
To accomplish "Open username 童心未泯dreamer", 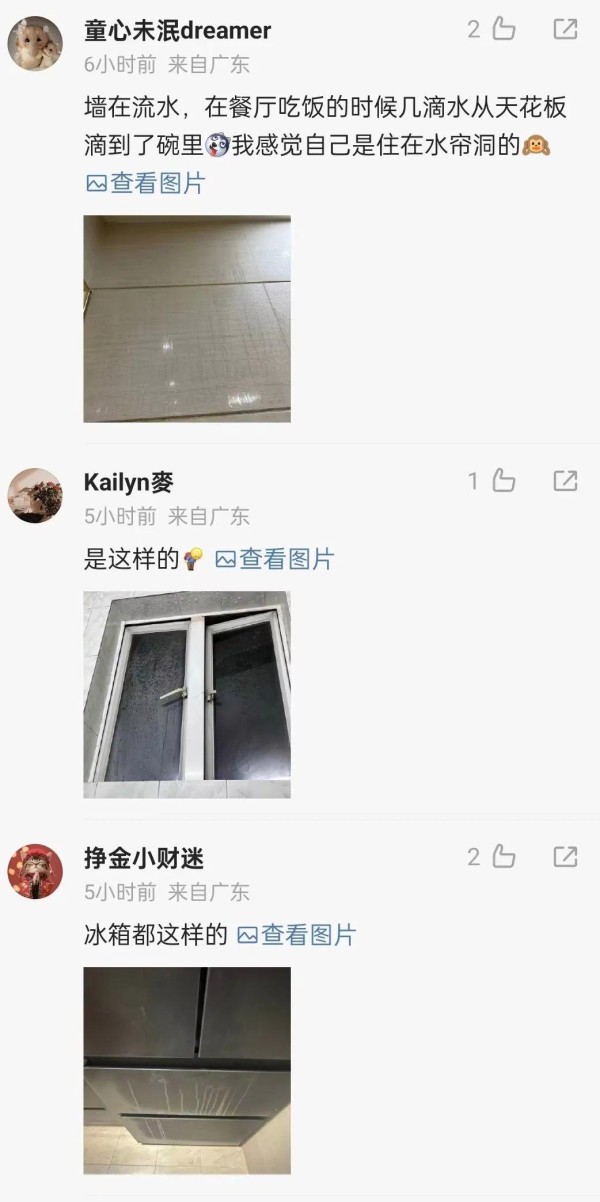I will click(x=178, y=30).
